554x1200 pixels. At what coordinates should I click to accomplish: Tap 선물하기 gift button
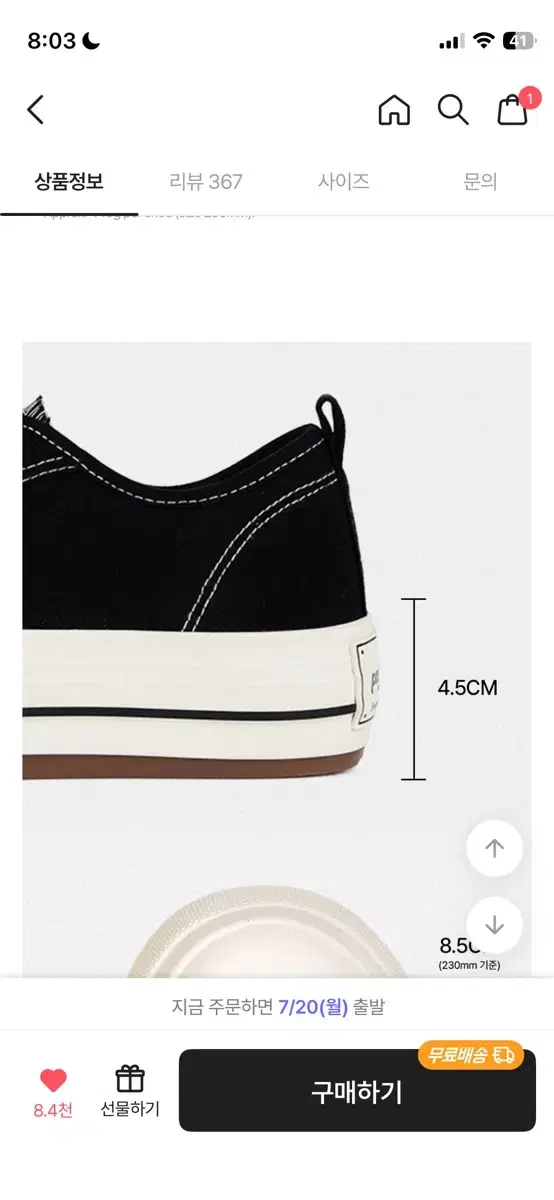pyautogui.click(x=130, y=1091)
